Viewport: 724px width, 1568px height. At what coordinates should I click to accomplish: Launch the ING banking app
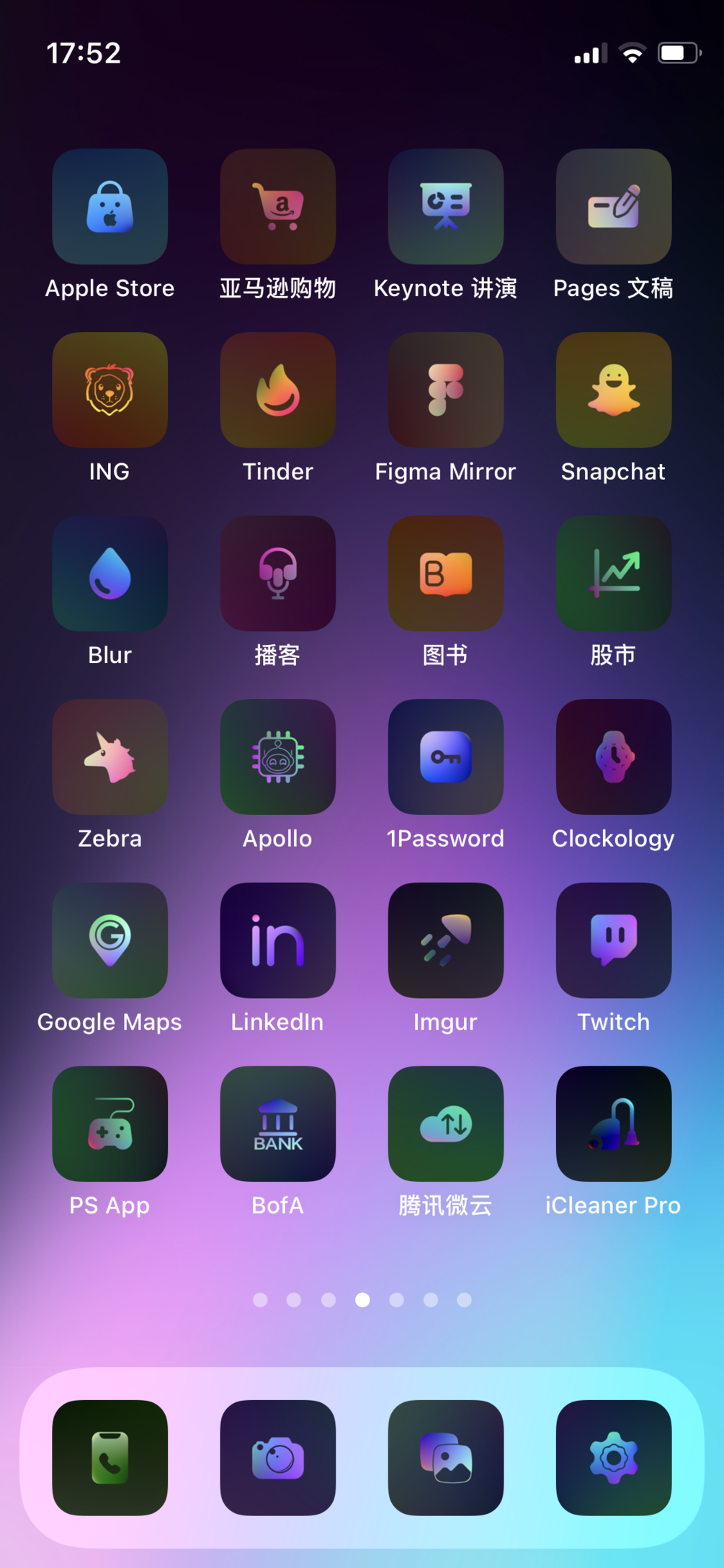click(110, 390)
